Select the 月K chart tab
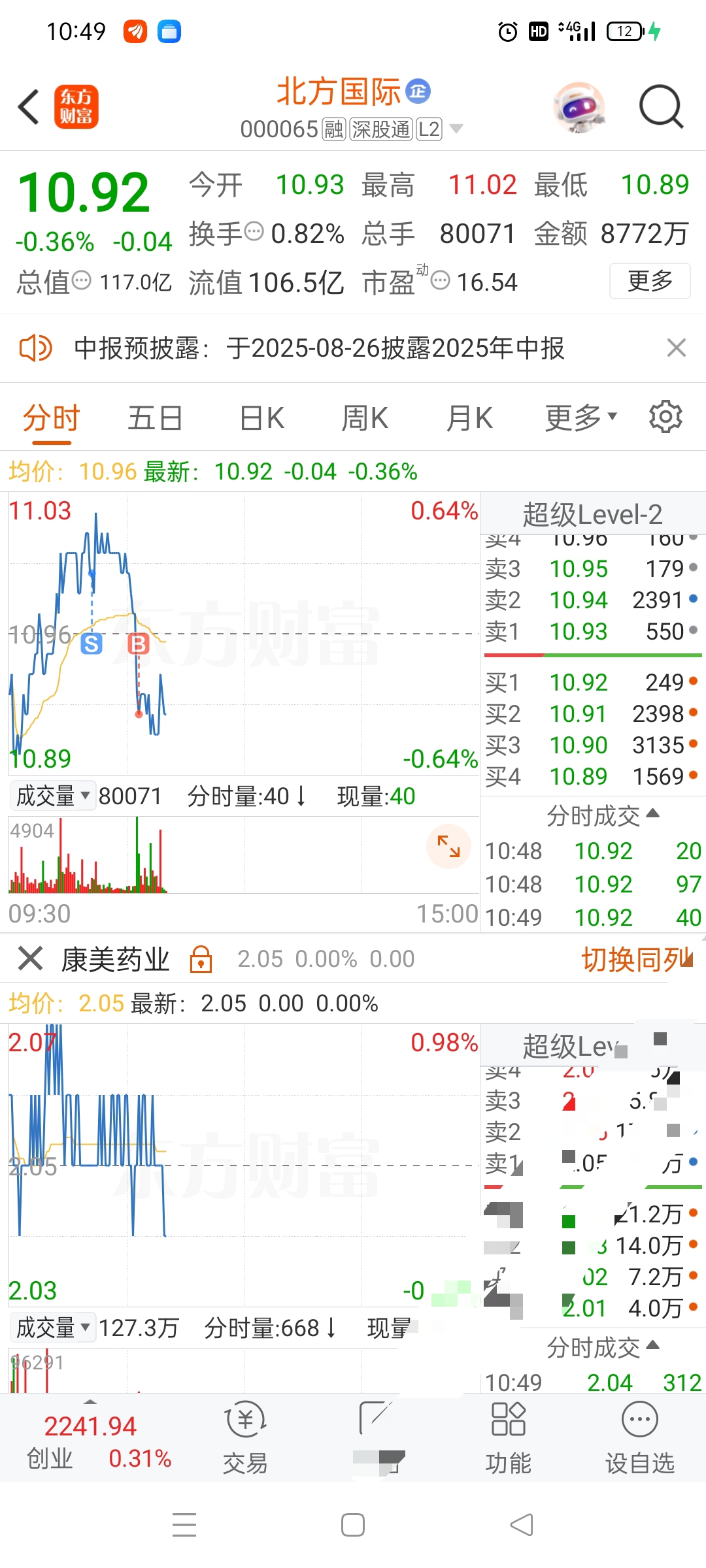 tap(469, 418)
